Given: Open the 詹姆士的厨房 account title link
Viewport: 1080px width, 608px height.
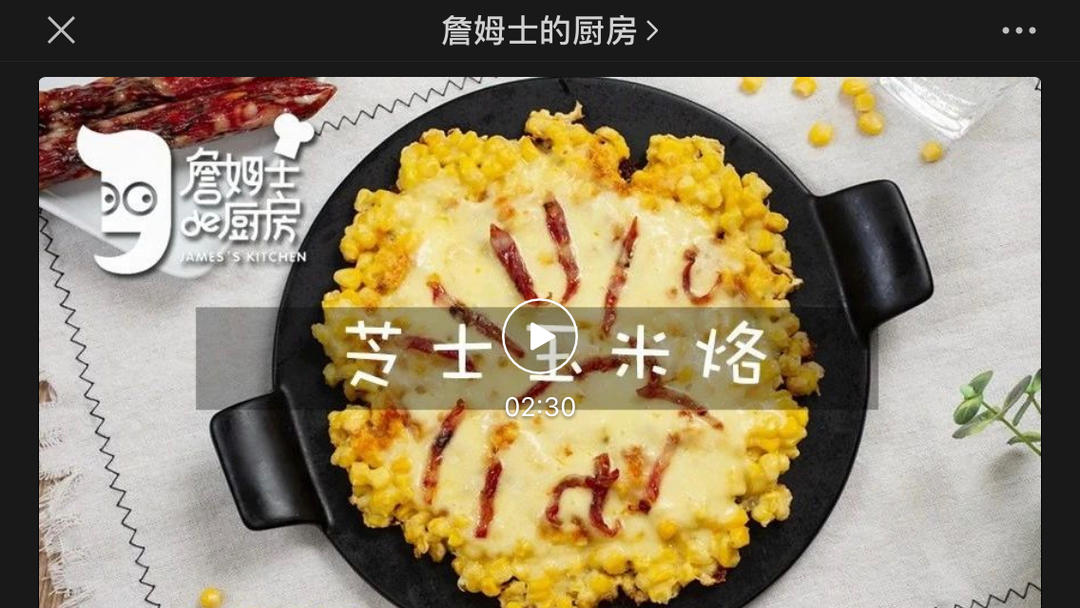Looking at the screenshot, I should [x=548, y=31].
